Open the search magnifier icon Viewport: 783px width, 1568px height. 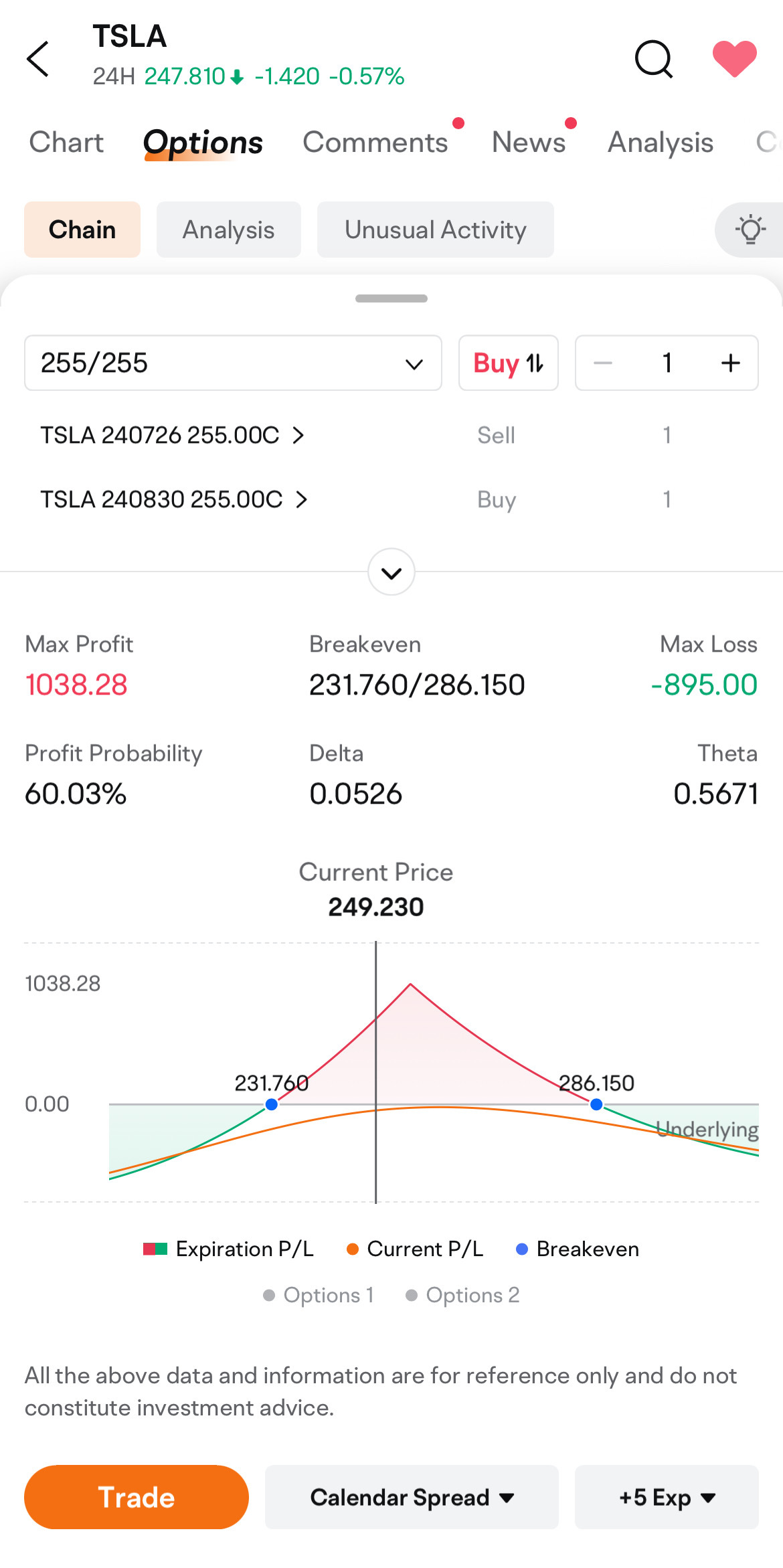[x=654, y=59]
